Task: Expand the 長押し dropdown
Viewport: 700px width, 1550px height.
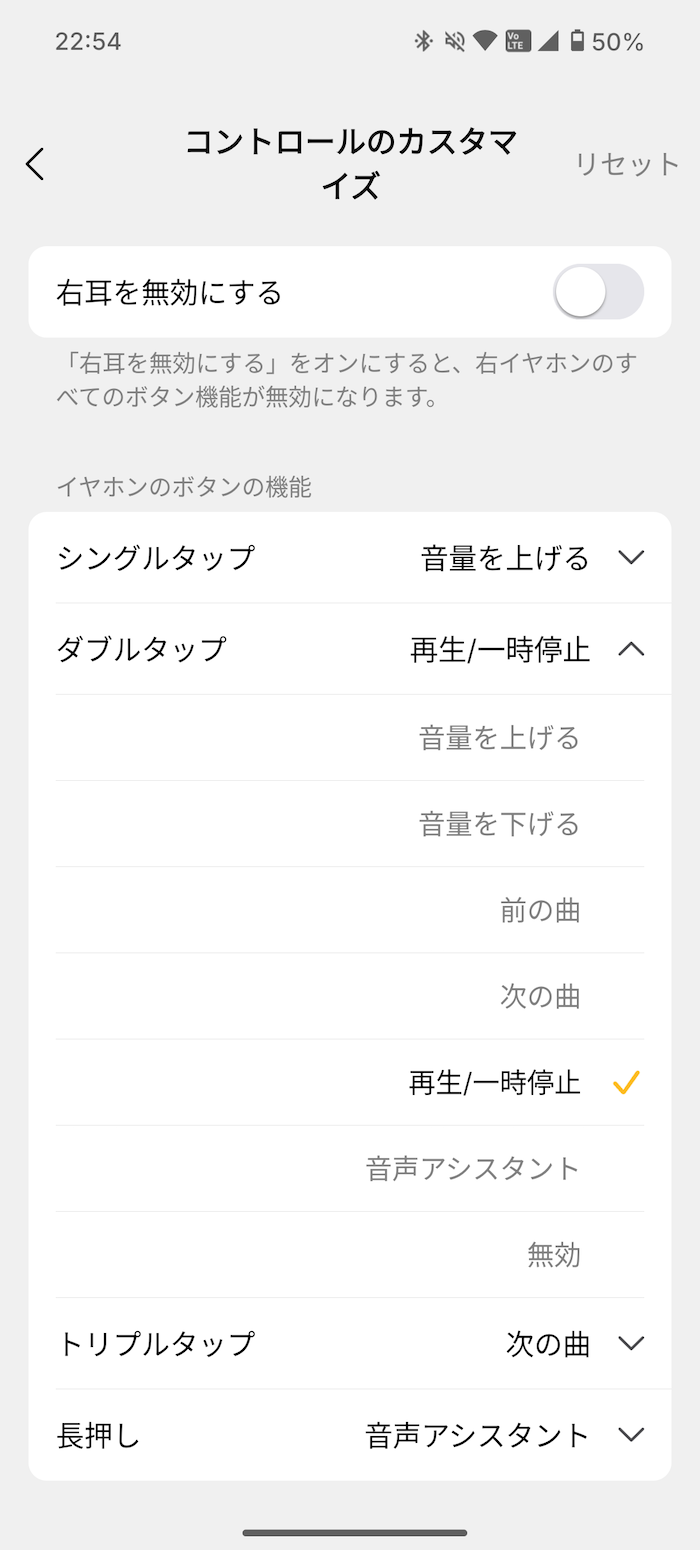Action: (350, 1435)
